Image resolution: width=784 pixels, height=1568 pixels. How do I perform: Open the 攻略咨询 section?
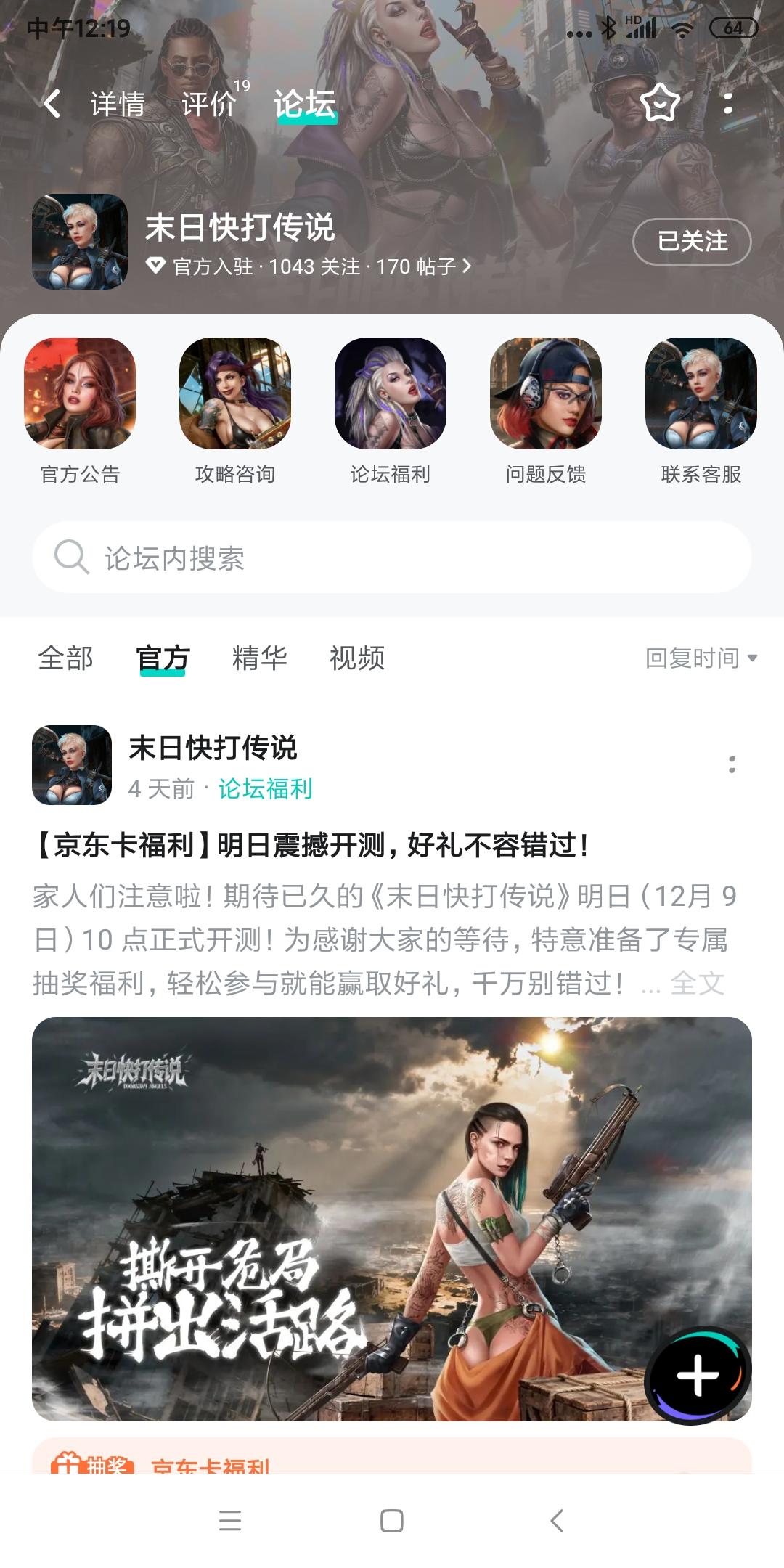coord(235,410)
